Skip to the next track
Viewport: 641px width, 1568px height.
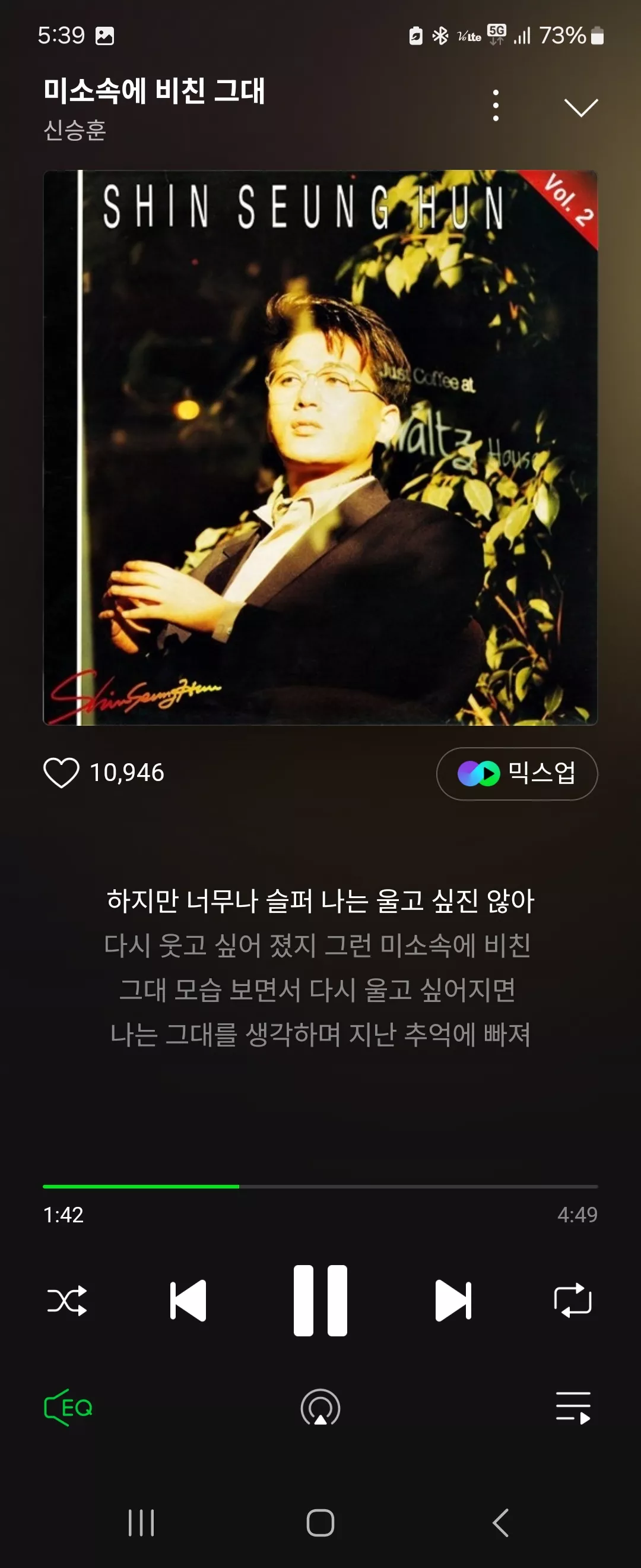pos(453,1301)
